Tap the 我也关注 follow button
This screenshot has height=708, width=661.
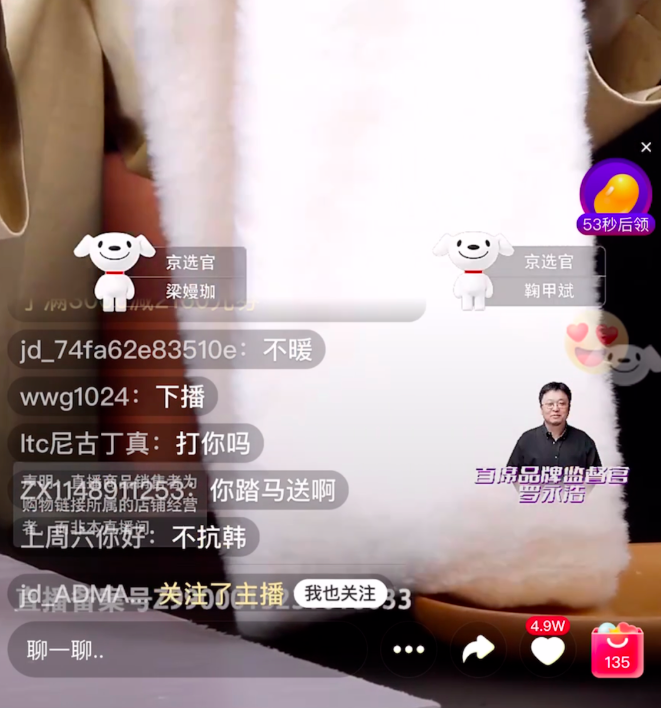pyautogui.click(x=340, y=594)
